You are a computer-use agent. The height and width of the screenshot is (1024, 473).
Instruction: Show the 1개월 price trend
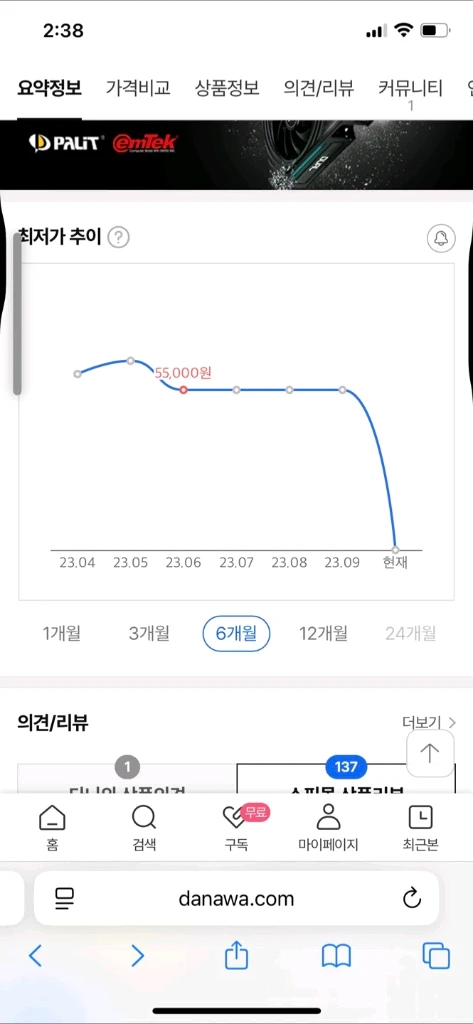pyautogui.click(x=61, y=633)
